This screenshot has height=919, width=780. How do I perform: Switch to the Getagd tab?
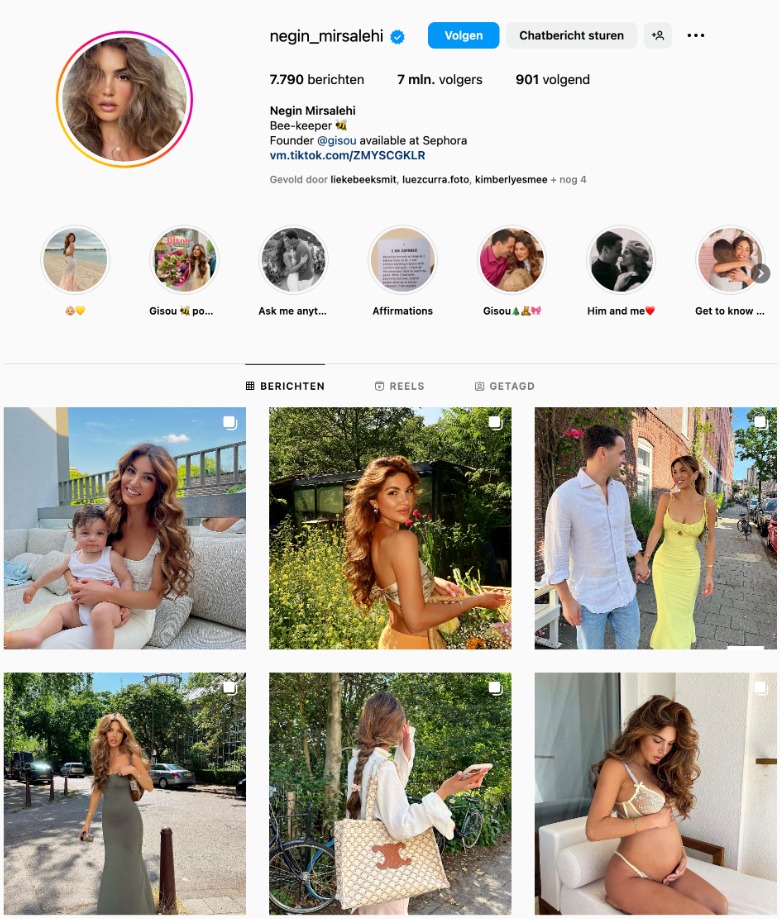tap(504, 386)
